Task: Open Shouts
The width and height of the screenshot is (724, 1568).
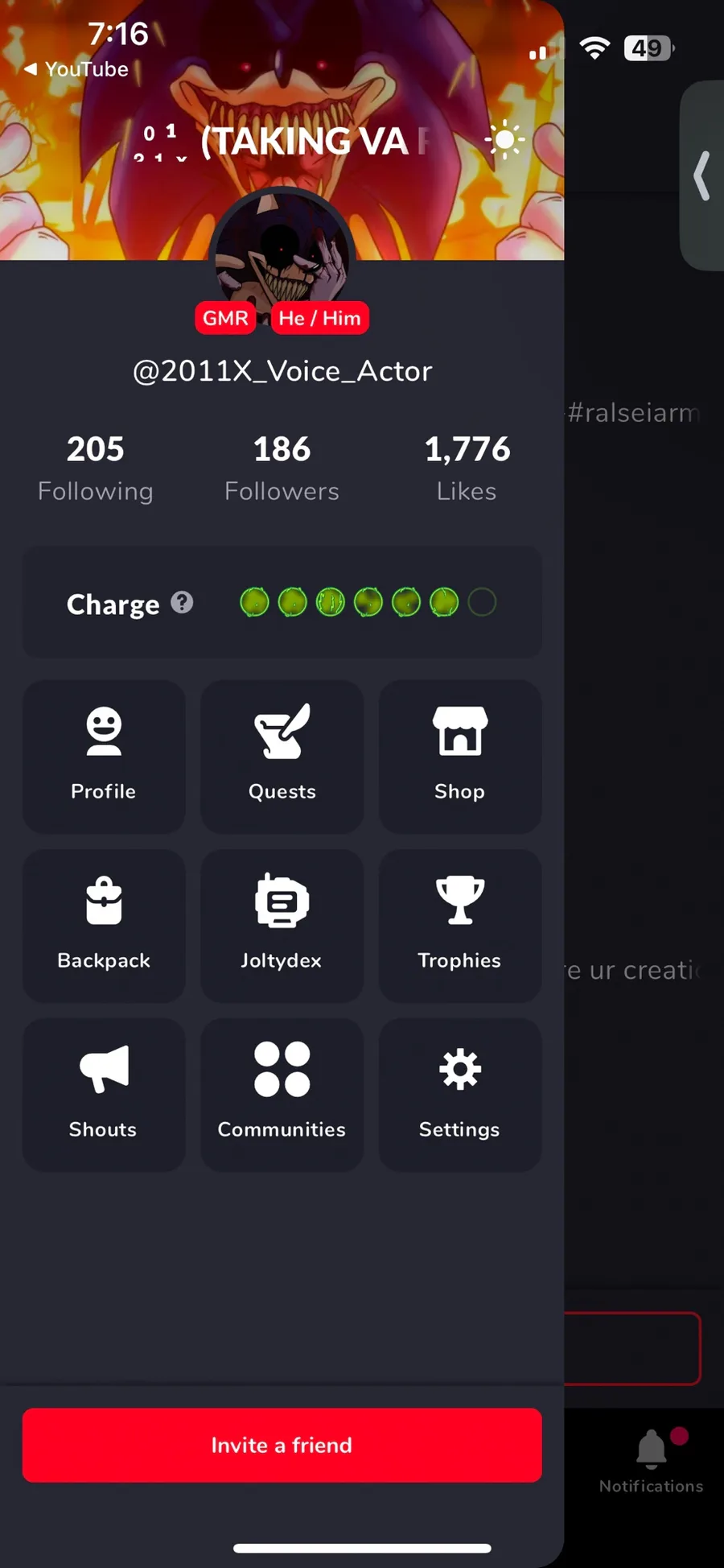Action: click(104, 1095)
